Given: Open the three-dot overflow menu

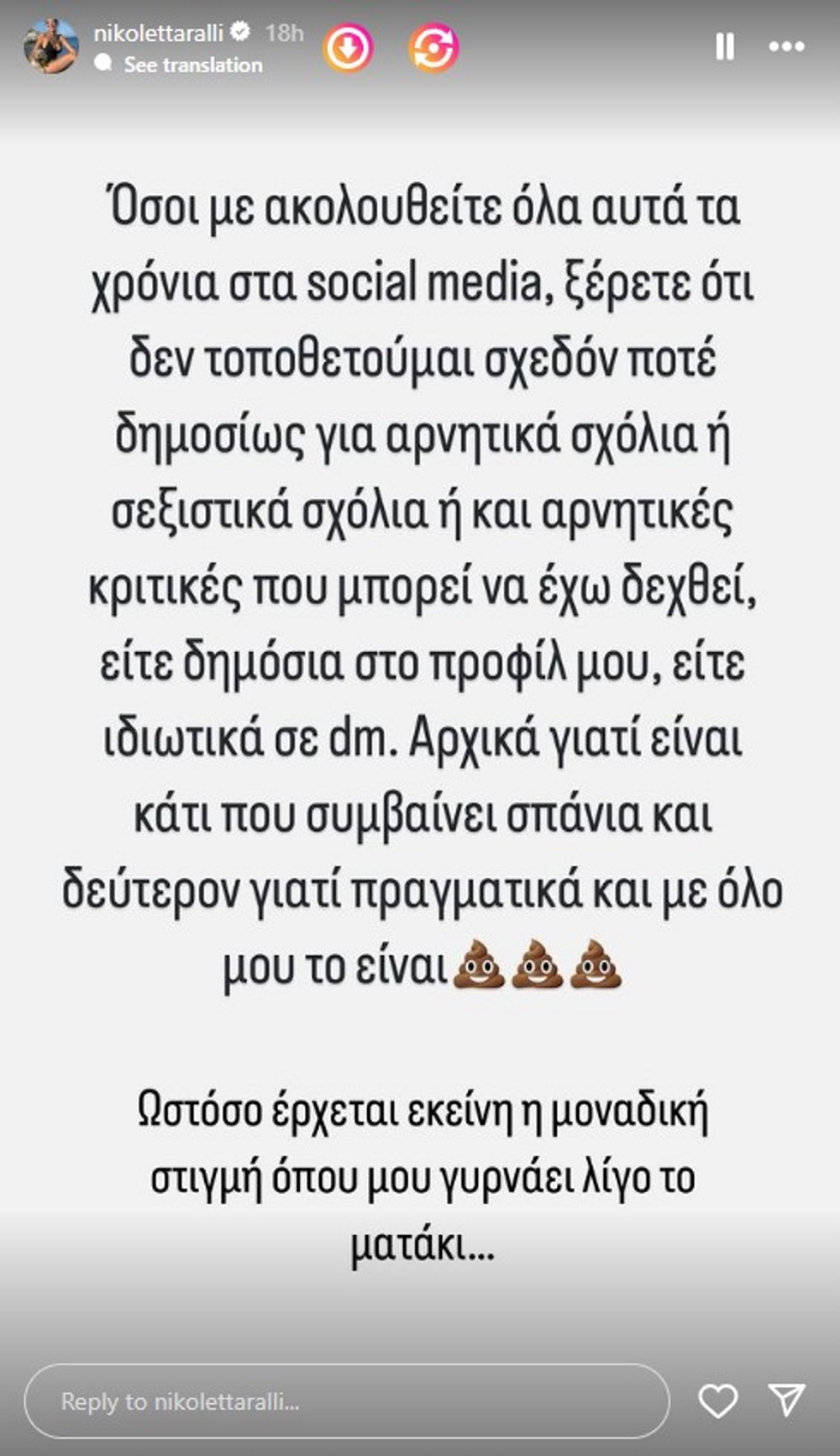Looking at the screenshot, I should (x=787, y=47).
